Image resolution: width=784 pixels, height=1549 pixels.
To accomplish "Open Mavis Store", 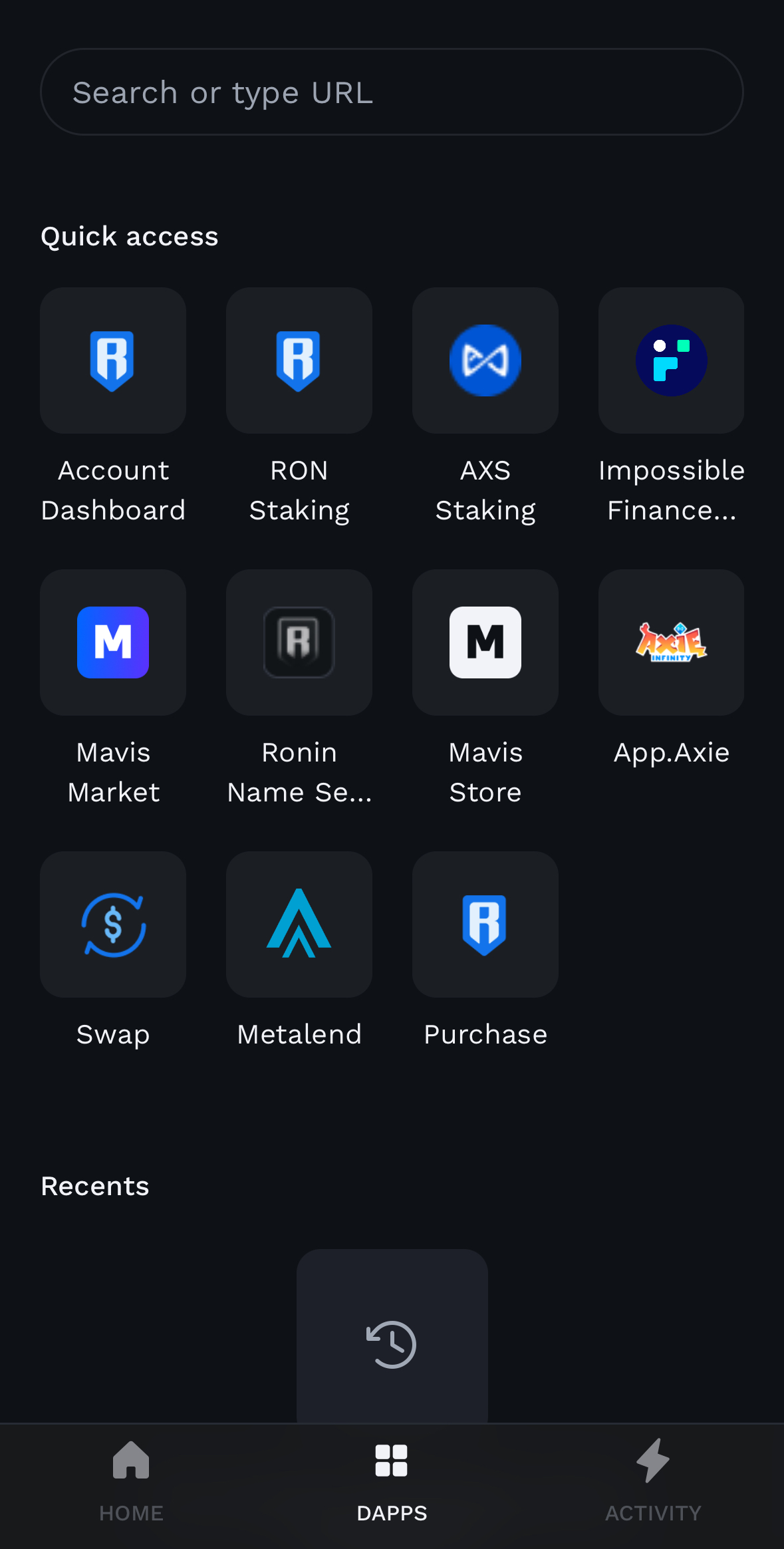I will click(485, 642).
